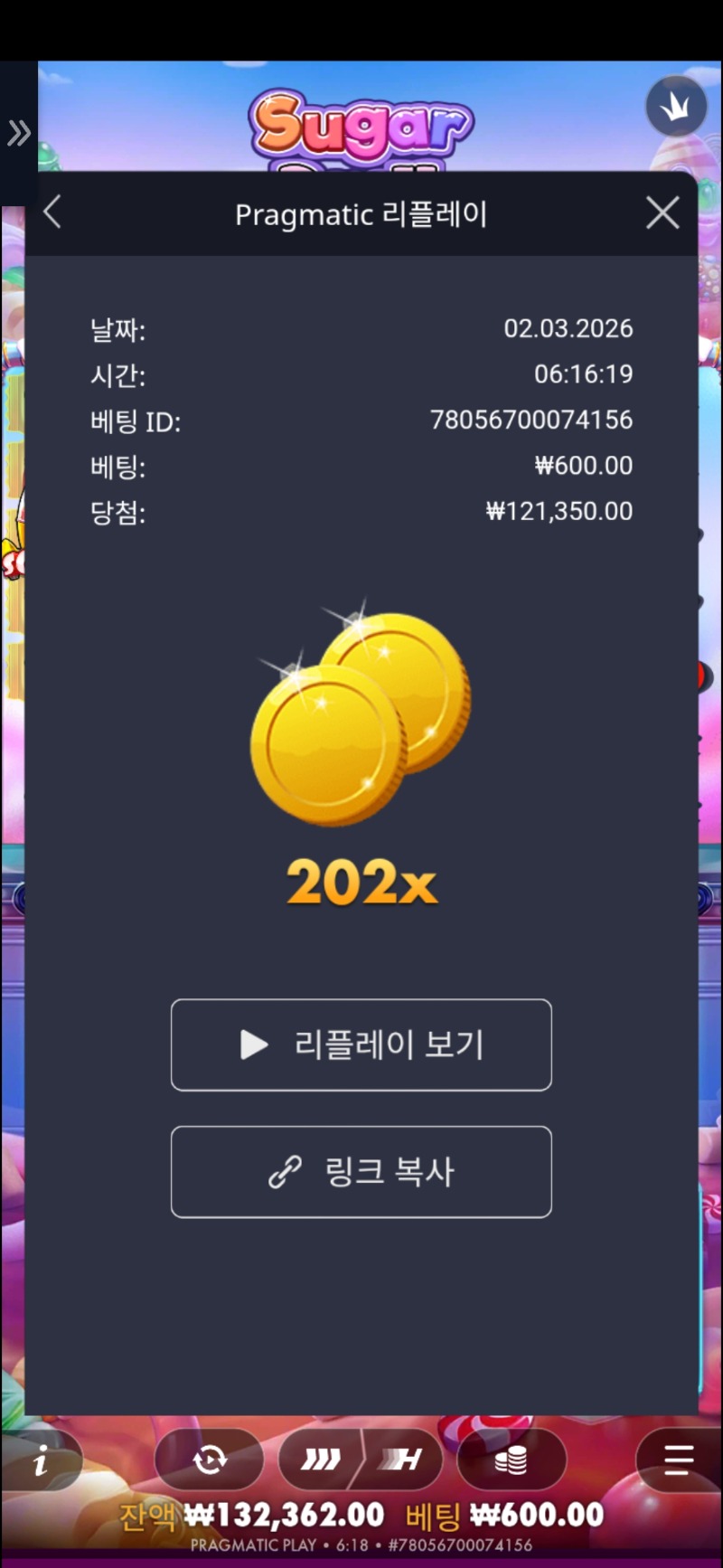Tap the autoplay circular arrow icon

[210, 1459]
